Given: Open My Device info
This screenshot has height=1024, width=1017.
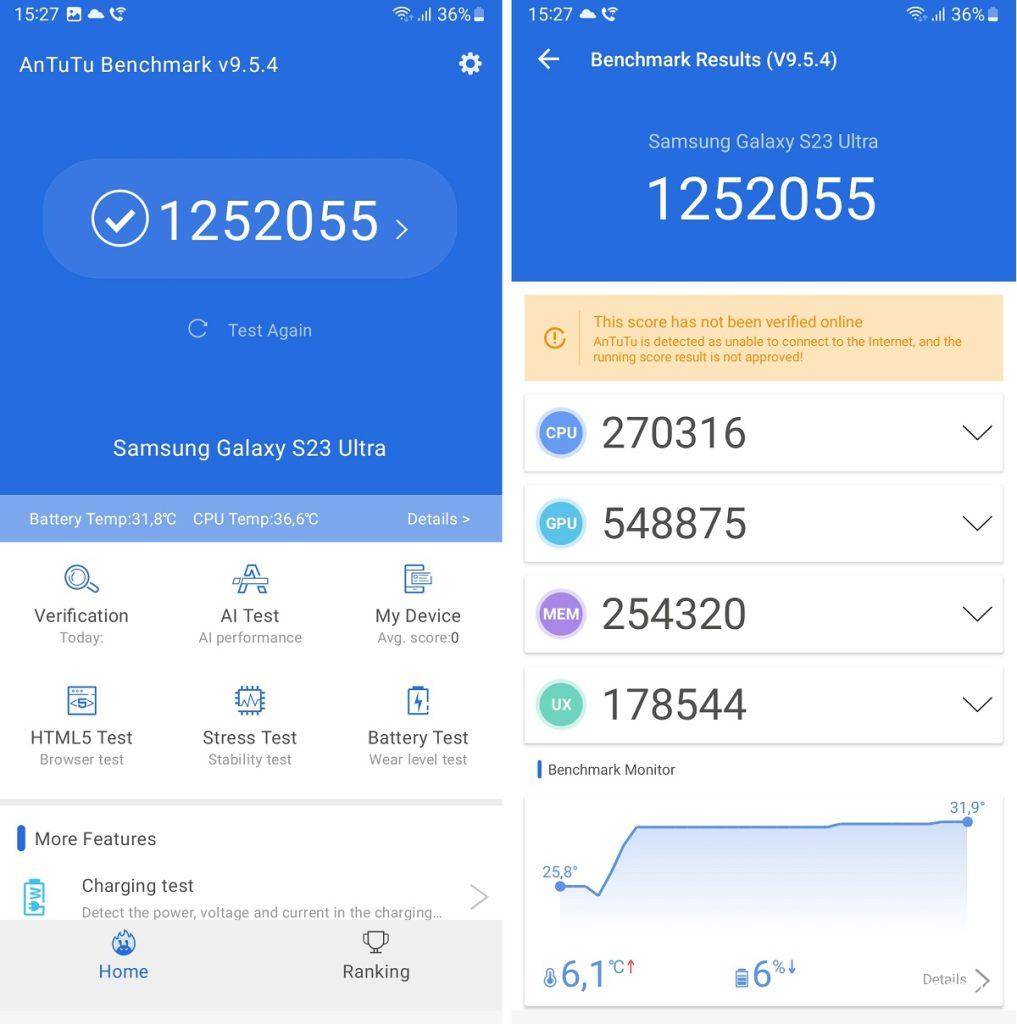Looking at the screenshot, I should tap(418, 605).
